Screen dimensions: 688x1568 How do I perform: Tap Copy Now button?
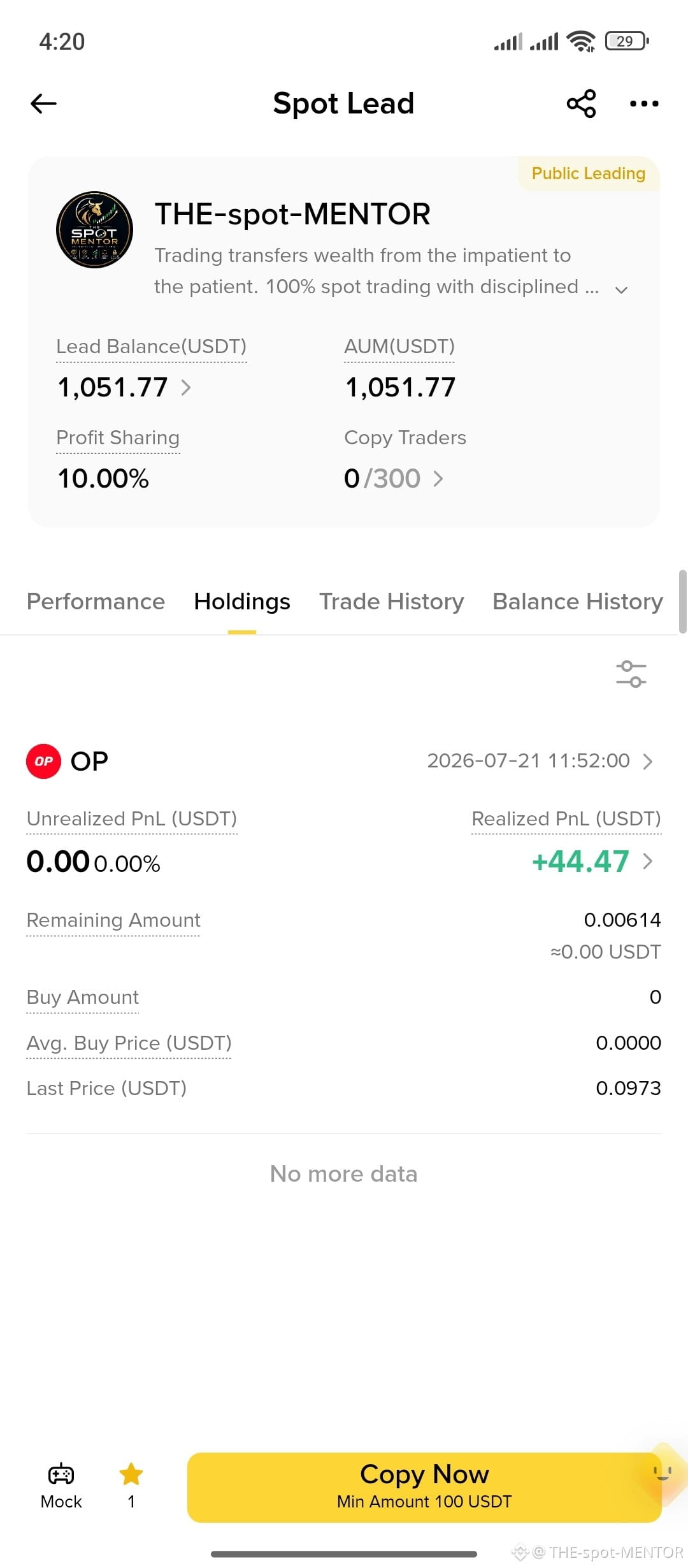(424, 1487)
